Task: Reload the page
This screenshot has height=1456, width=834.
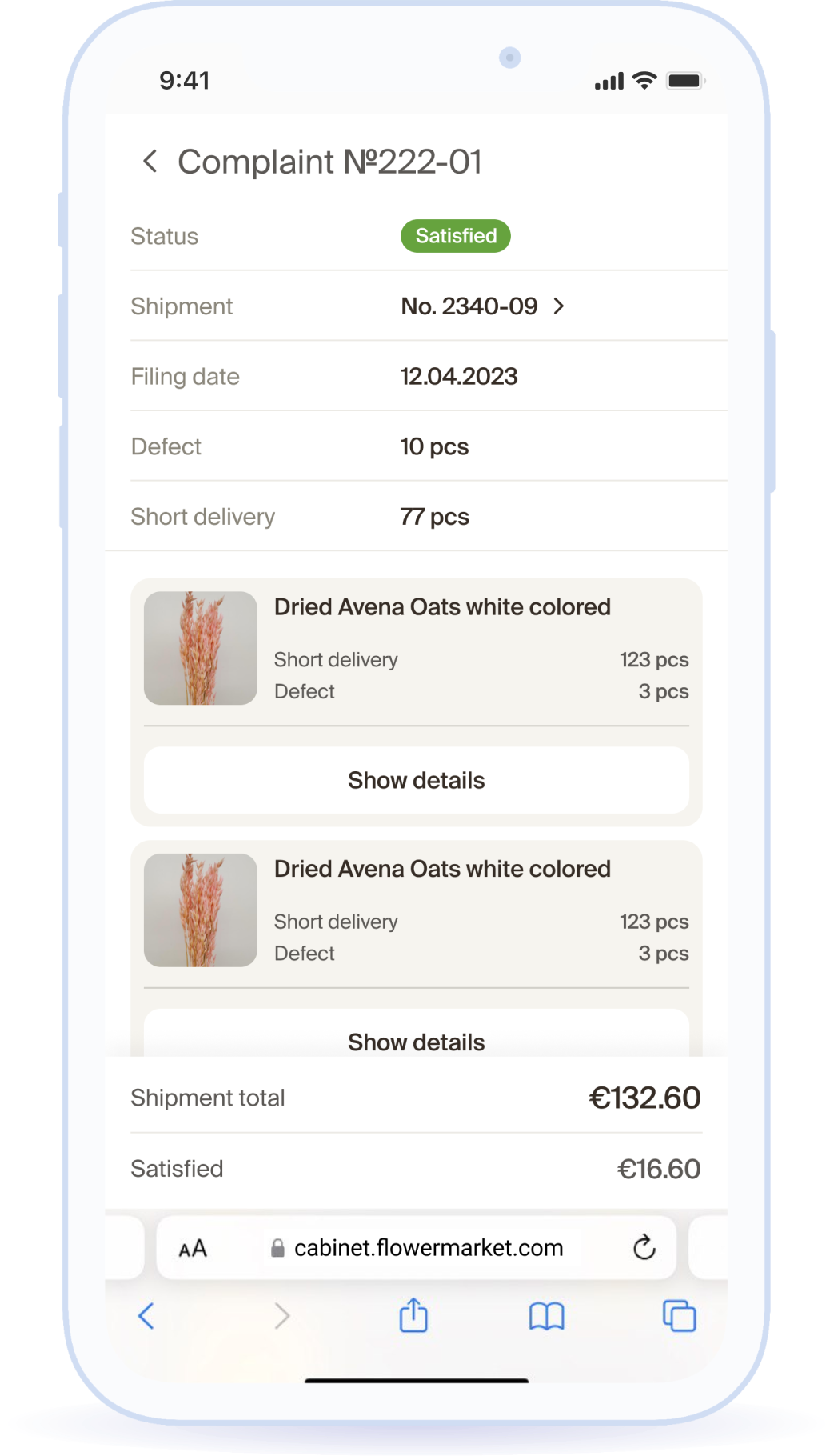Action: click(x=644, y=1247)
